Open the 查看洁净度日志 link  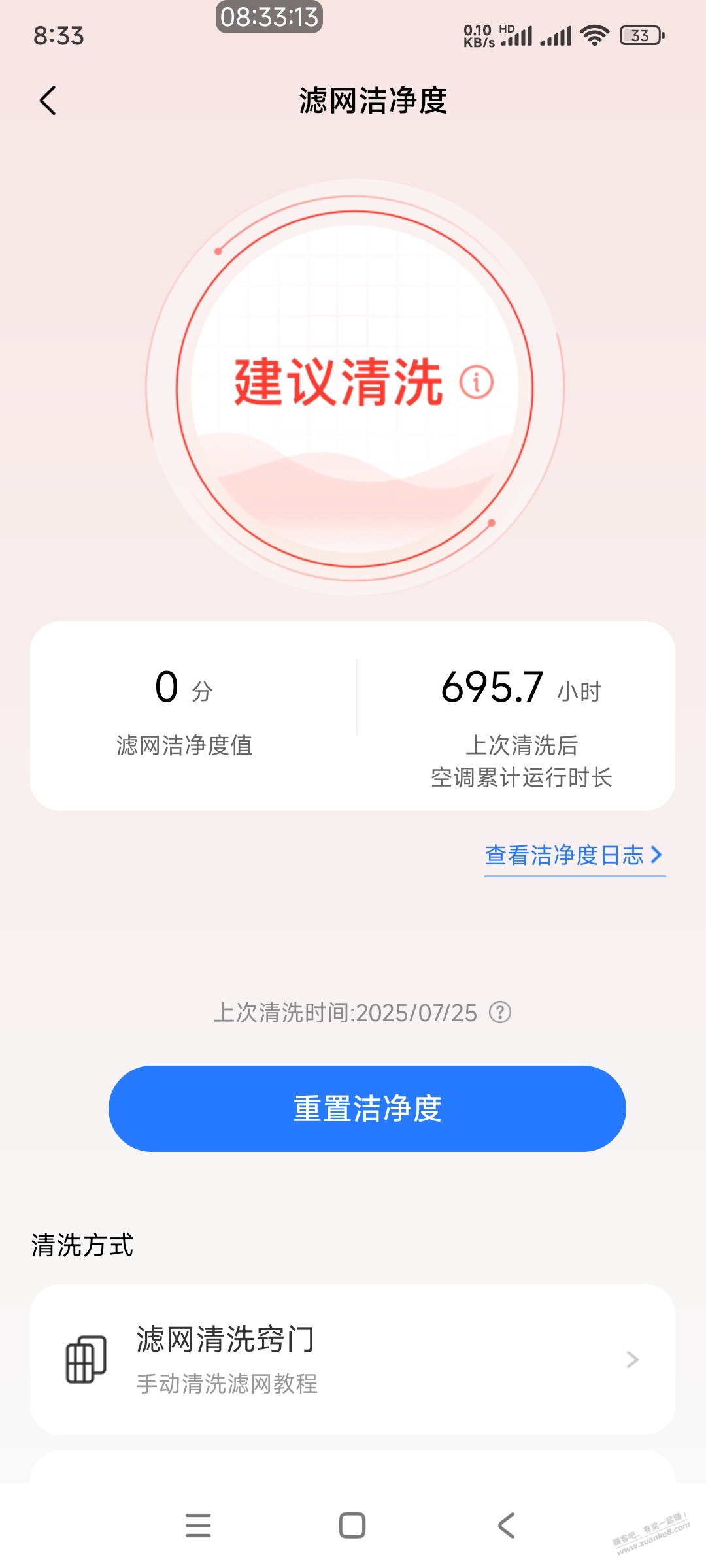(x=574, y=855)
